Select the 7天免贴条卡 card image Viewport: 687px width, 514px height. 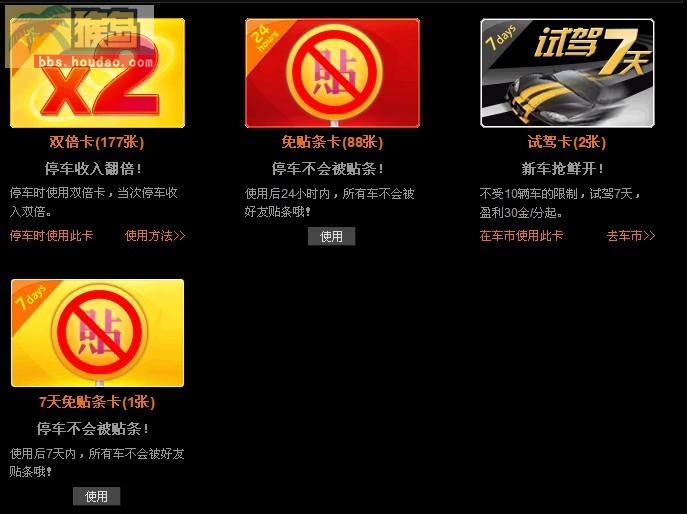coord(97,333)
